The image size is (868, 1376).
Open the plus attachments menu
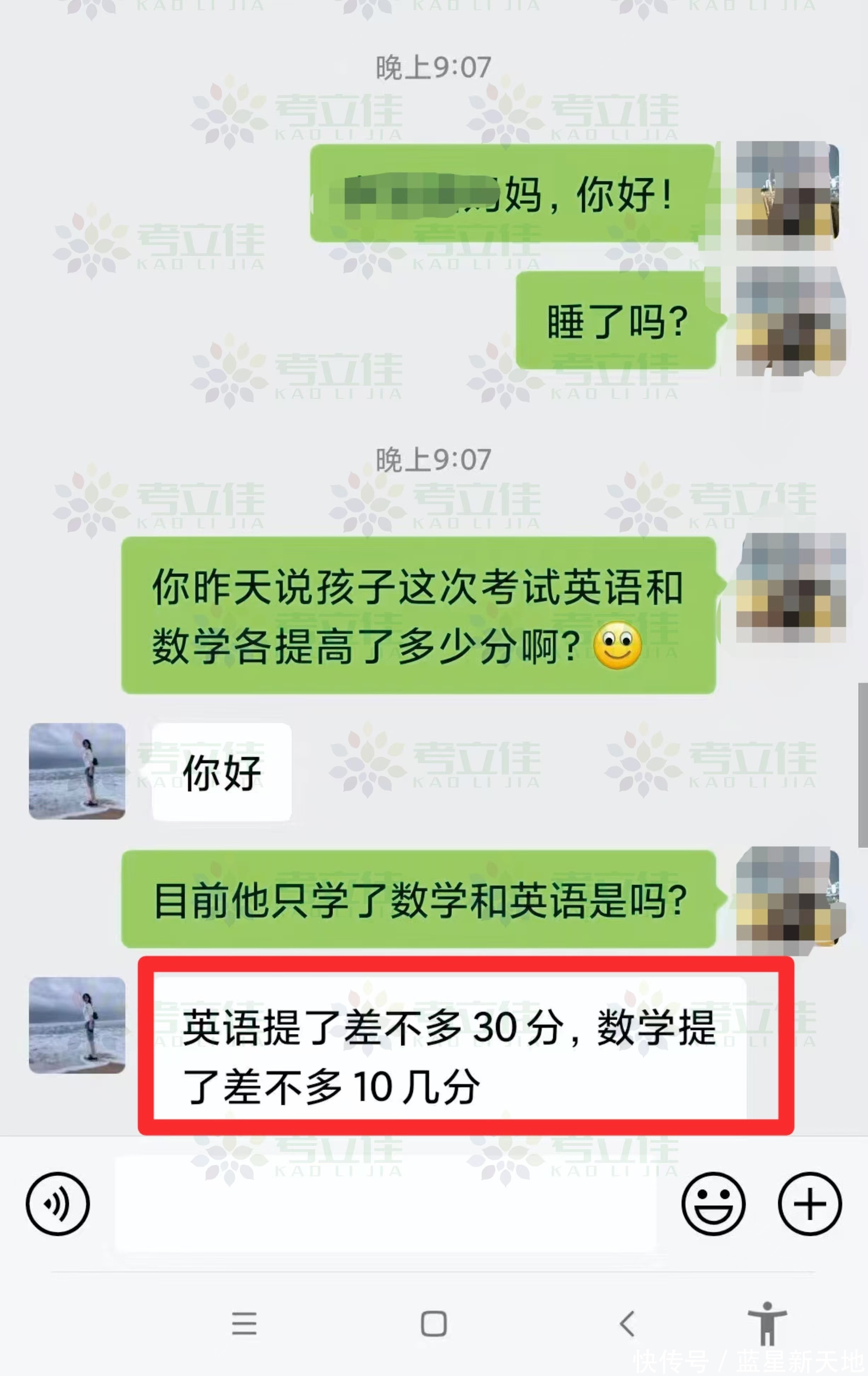click(x=809, y=1204)
